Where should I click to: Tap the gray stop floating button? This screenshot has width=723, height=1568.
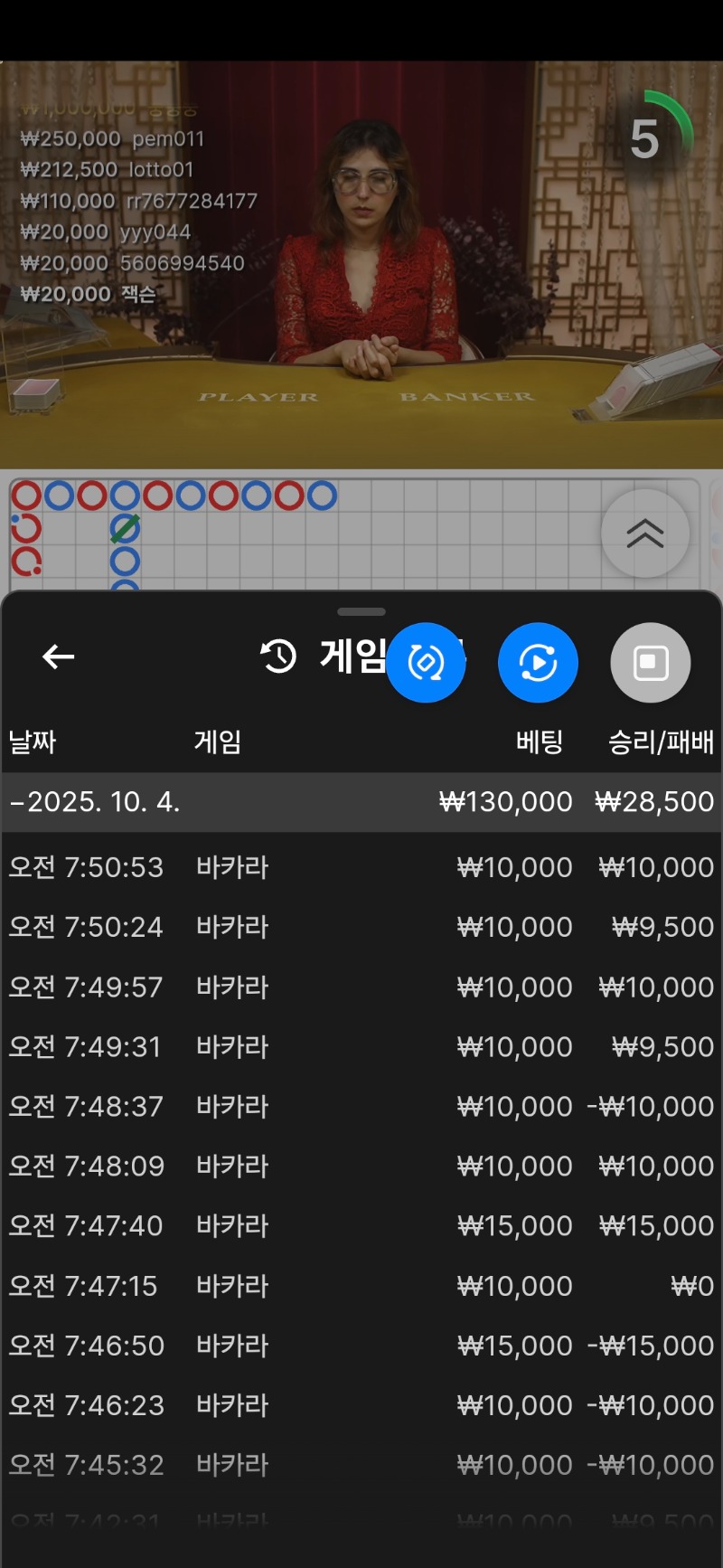pyautogui.click(x=651, y=663)
